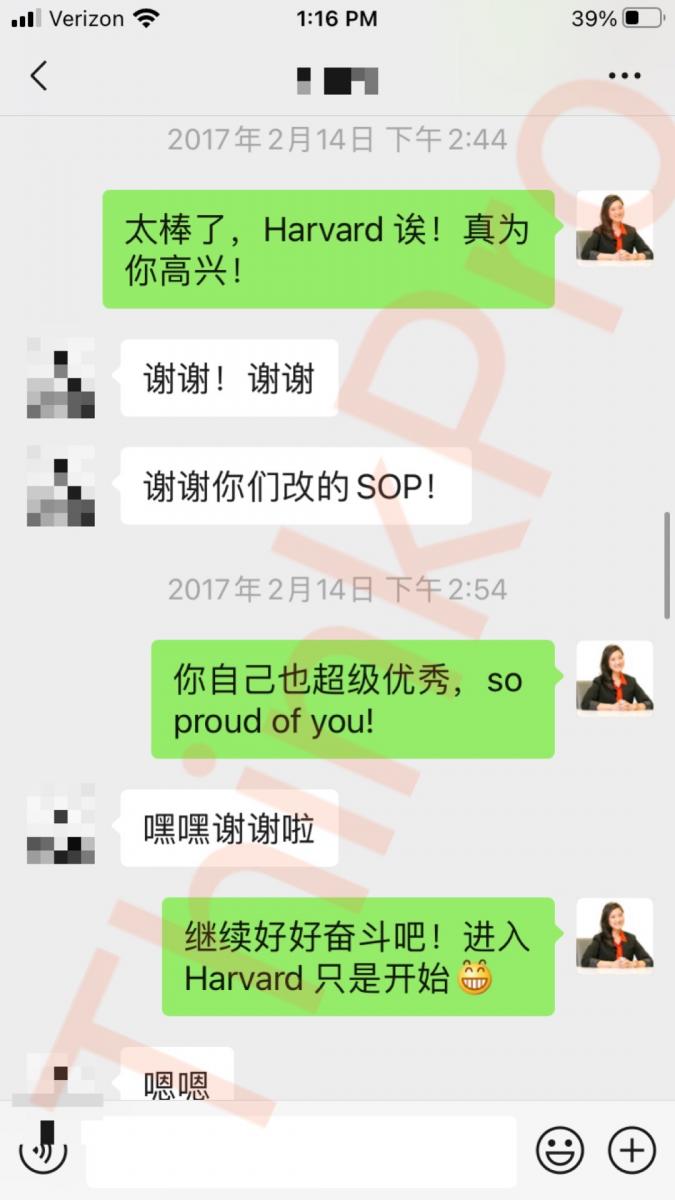This screenshot has width=675, height=1200.
Task: Tap contact avatar next to '谢谢你们改的 SOP!'
Action: pos(61,486)
